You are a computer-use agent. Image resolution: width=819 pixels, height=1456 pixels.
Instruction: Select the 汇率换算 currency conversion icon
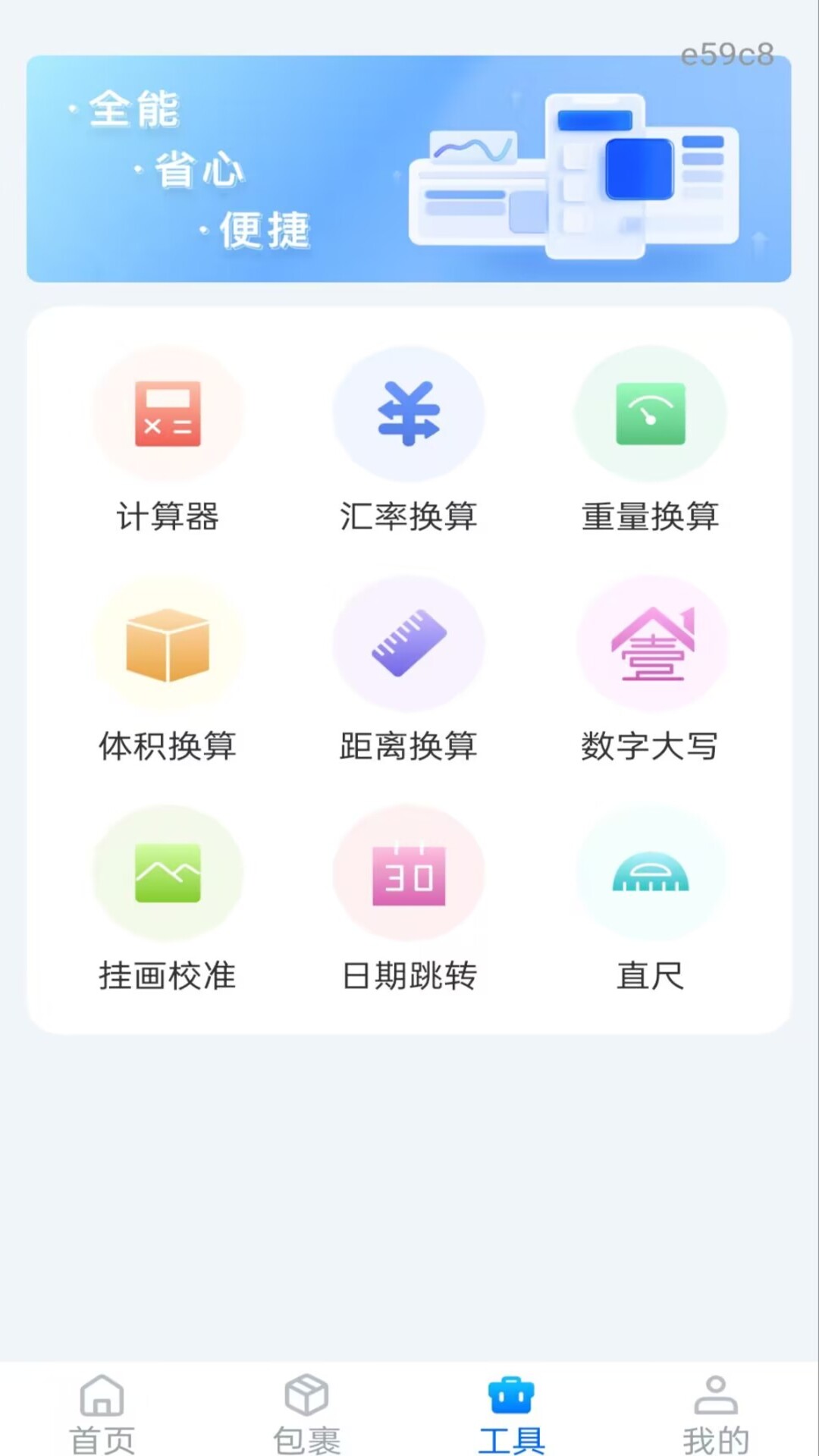409,413
